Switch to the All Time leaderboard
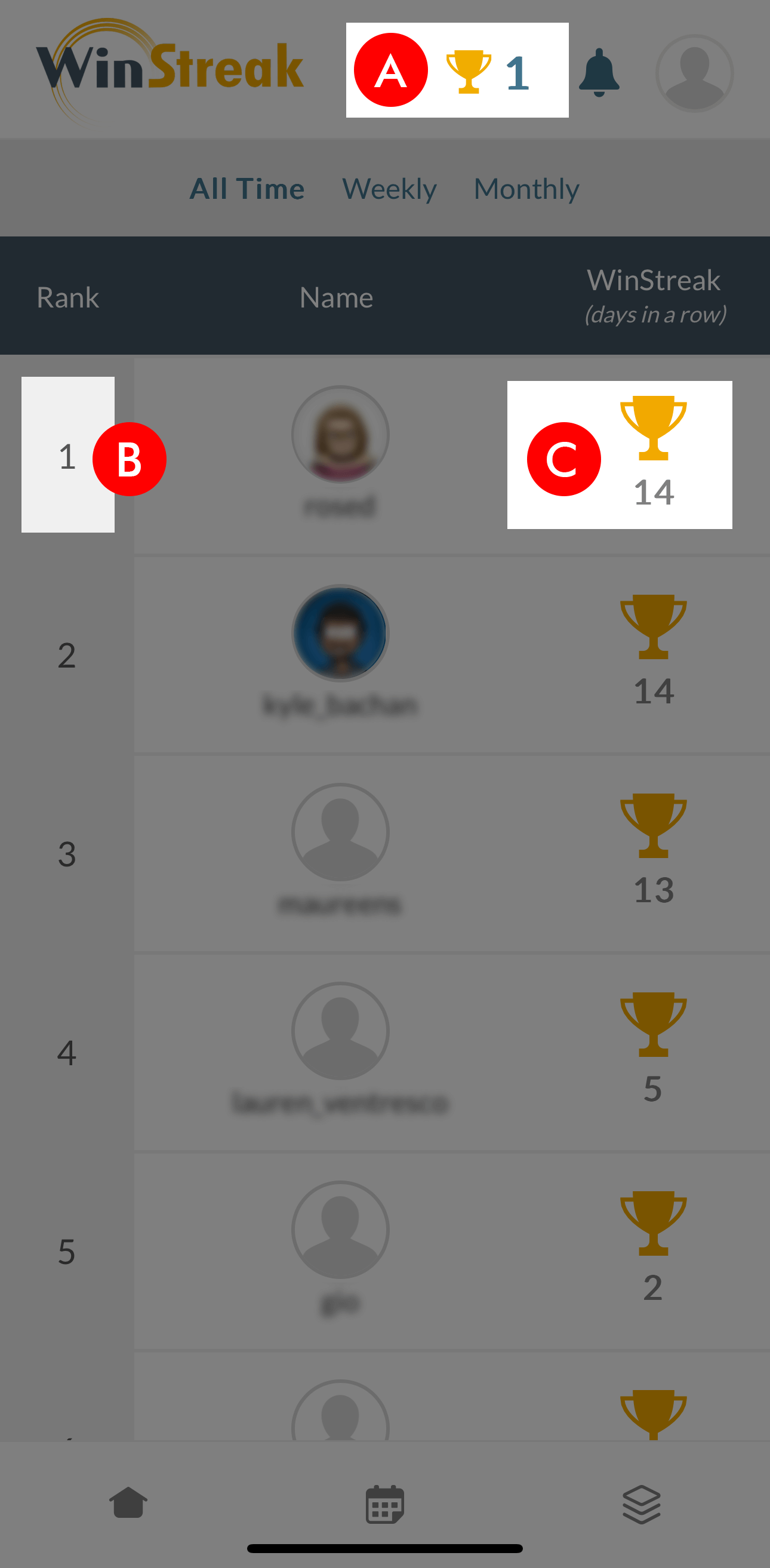Screen dimensions: 770x1568 point(247,189)
